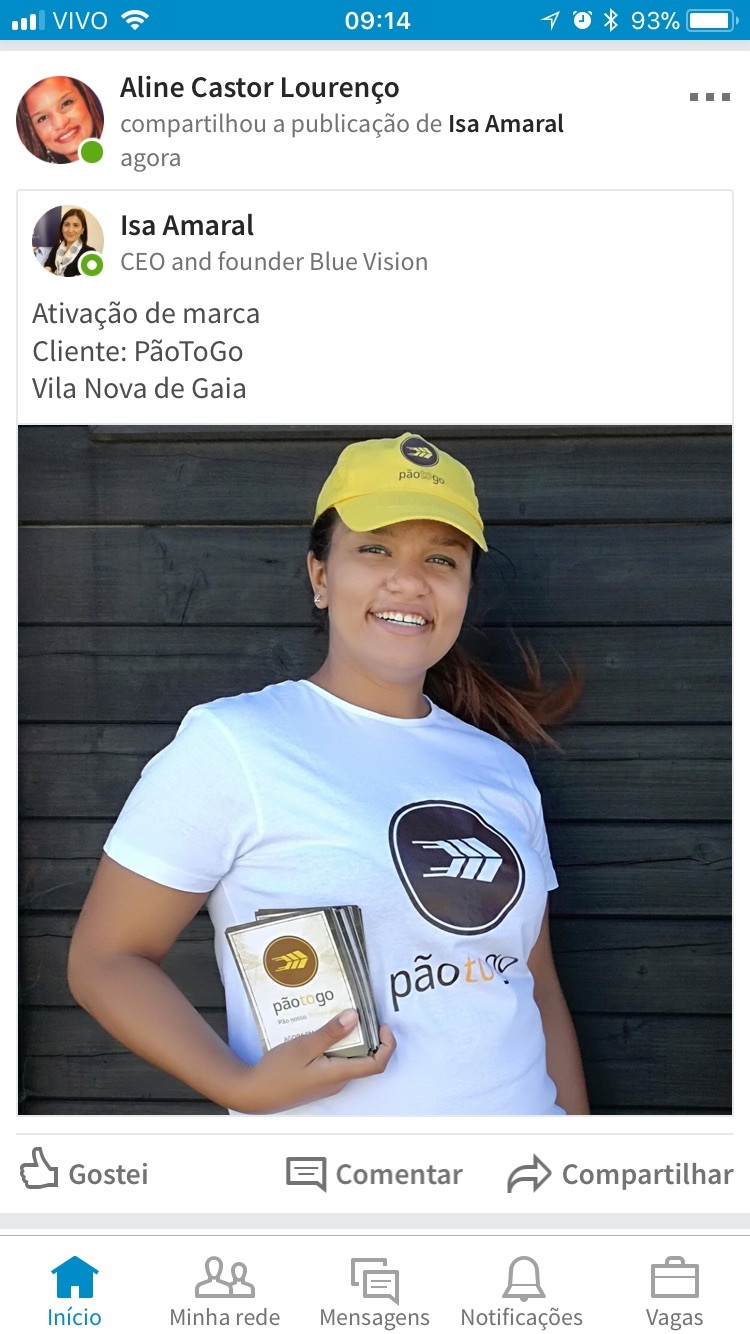Like the post with Gostei

pos(85,1173)
